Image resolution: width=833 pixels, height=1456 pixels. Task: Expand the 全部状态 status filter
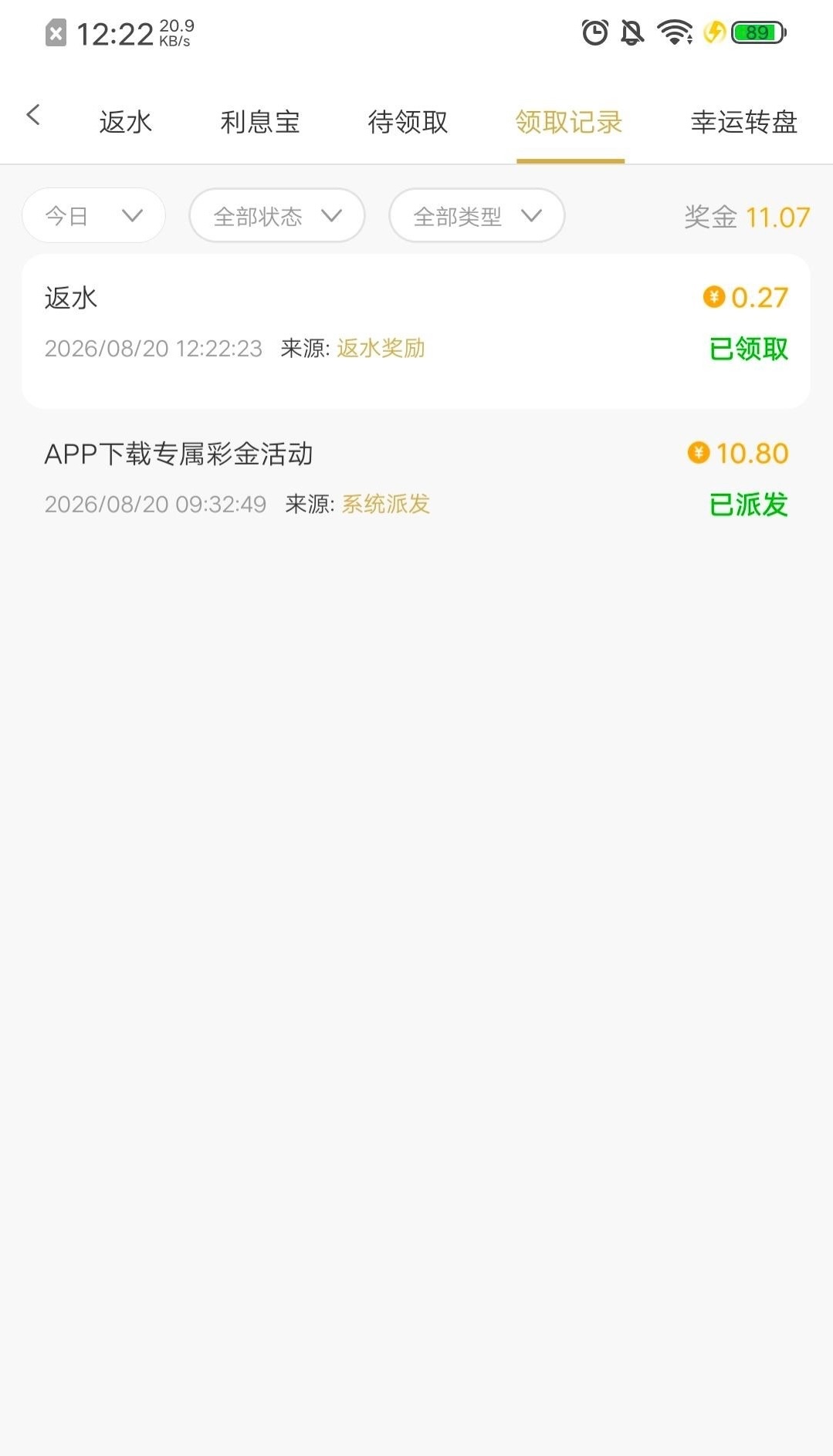277,215
